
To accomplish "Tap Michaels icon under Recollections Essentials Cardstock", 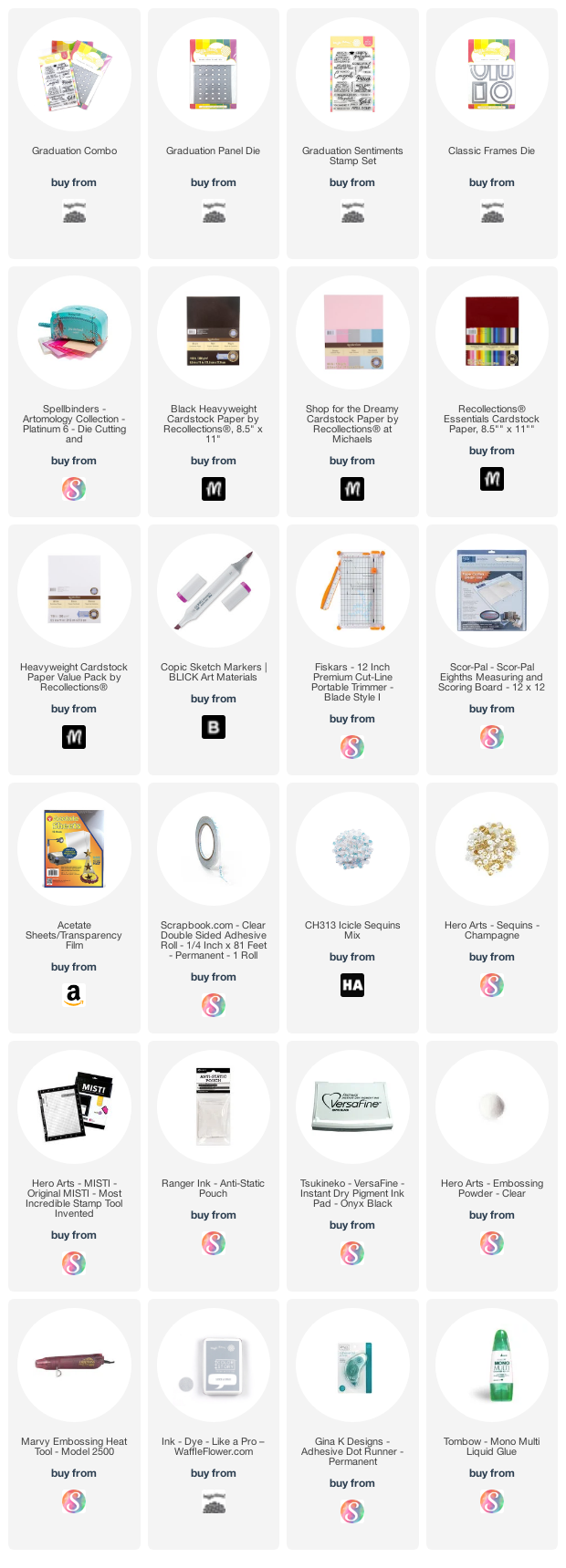I will pos(491,480).
